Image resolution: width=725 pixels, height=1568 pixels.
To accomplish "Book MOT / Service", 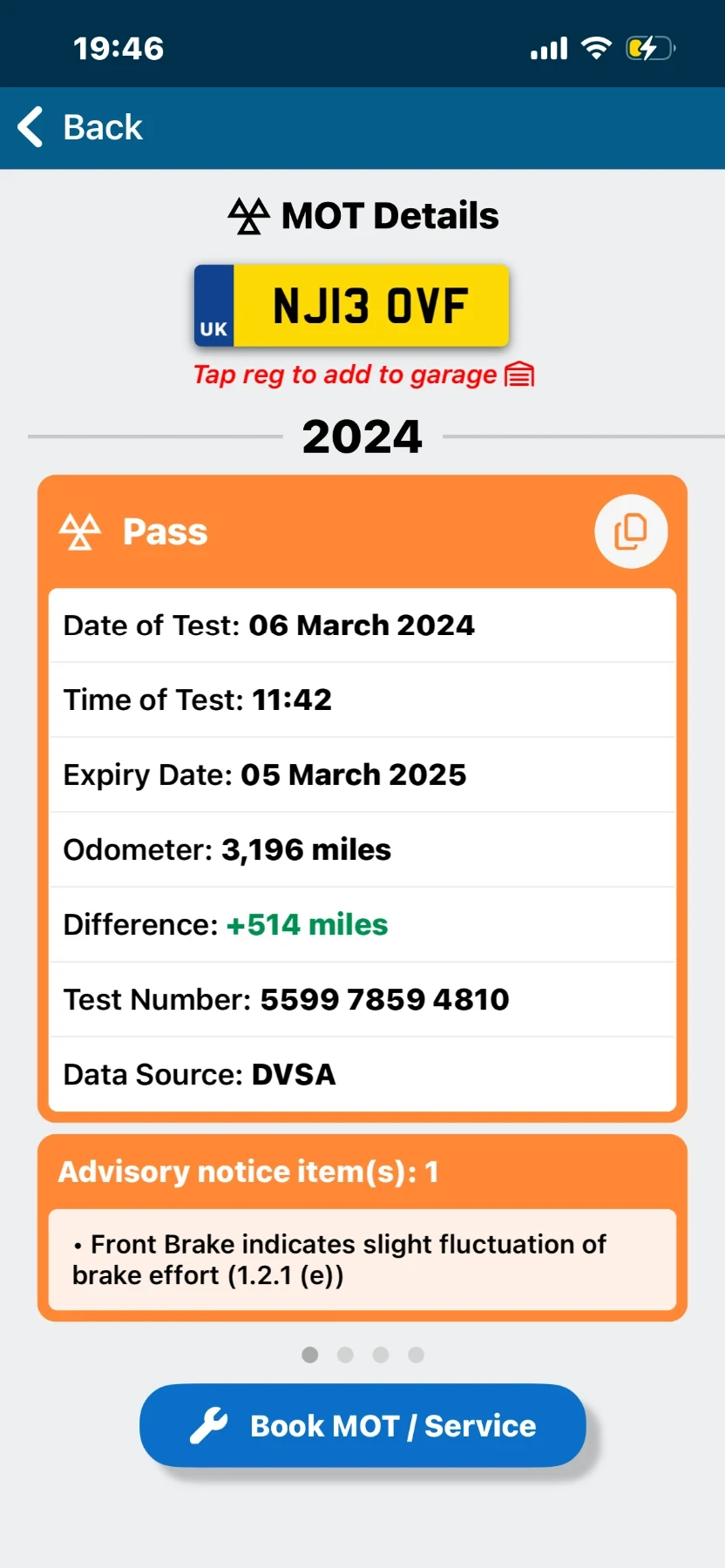I will click(x=362, y=1426).
